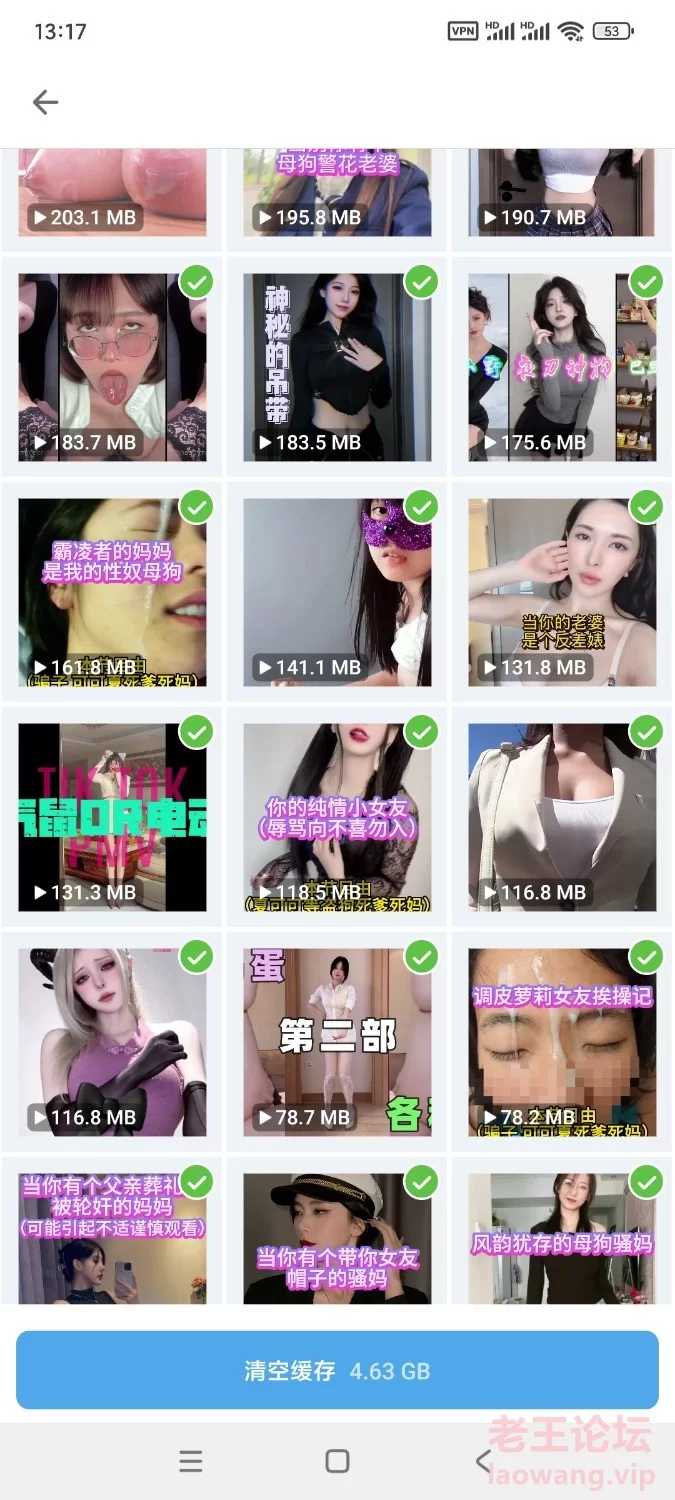
Task: Tap the clear cache 4.63 GB button
Action: [337, 1370]
